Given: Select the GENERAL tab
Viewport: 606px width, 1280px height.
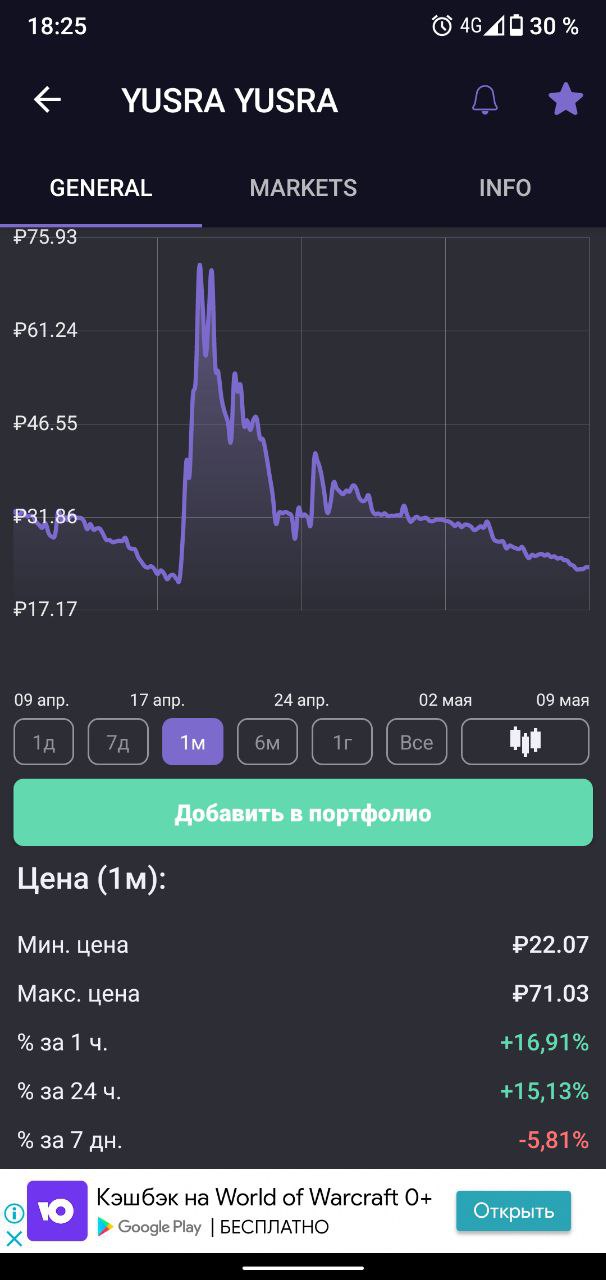Looking at the screenshot, I should pos(101,188).
